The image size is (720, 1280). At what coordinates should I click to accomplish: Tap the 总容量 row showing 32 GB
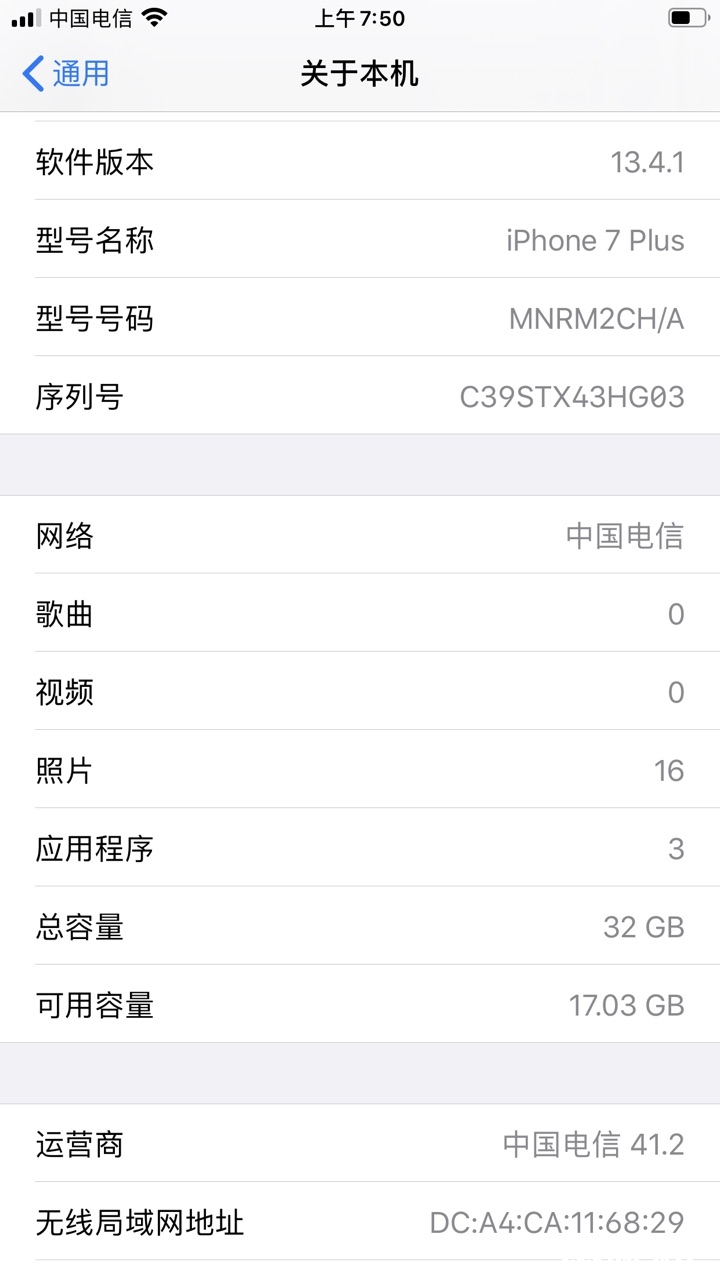(360, 927)
